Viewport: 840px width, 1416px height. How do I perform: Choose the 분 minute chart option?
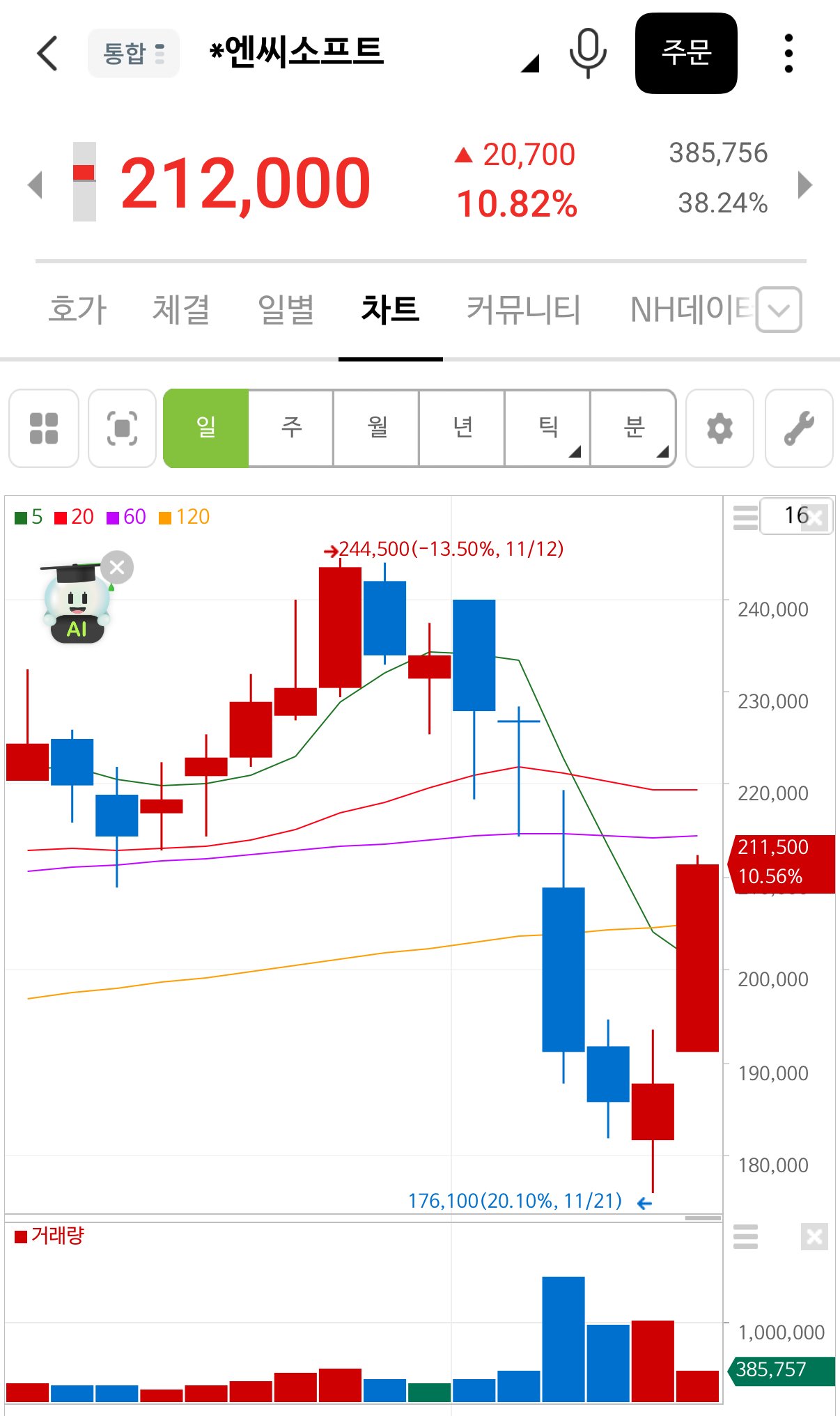coord(633,428)
